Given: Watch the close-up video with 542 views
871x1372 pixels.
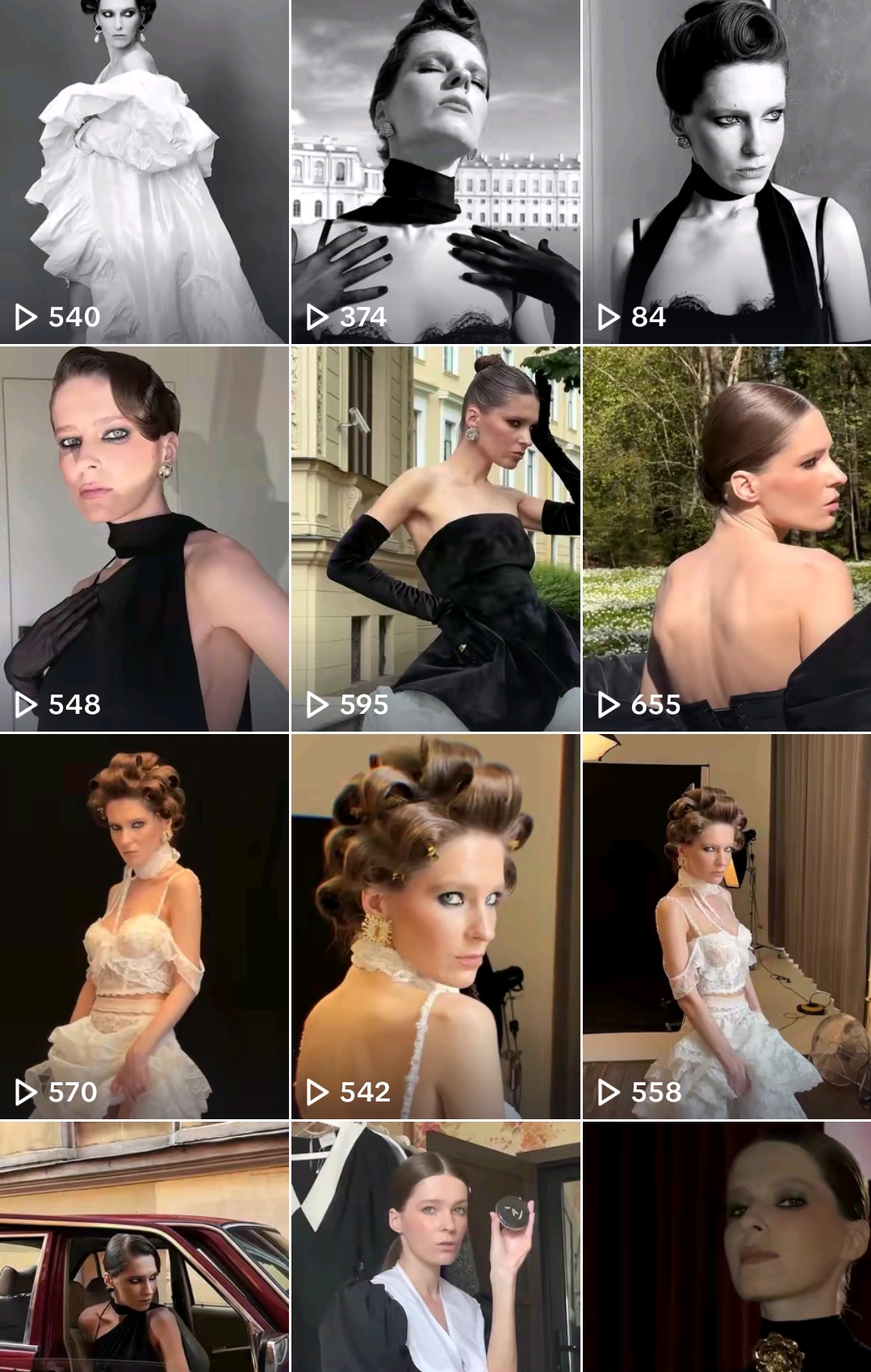Looking at the screenshot, I should tap(435, 926).
